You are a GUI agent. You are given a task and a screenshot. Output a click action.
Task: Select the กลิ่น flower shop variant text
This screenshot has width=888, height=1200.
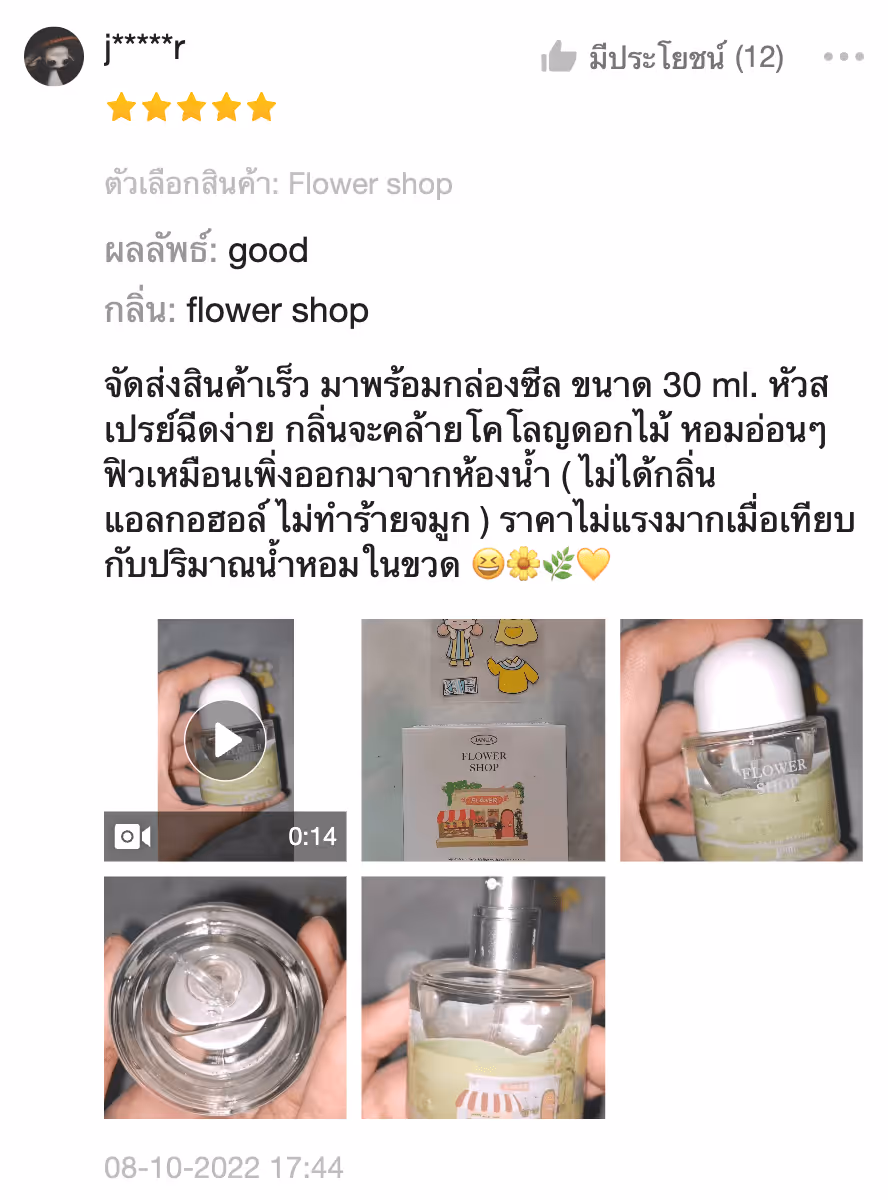click(x=276, y=311)
